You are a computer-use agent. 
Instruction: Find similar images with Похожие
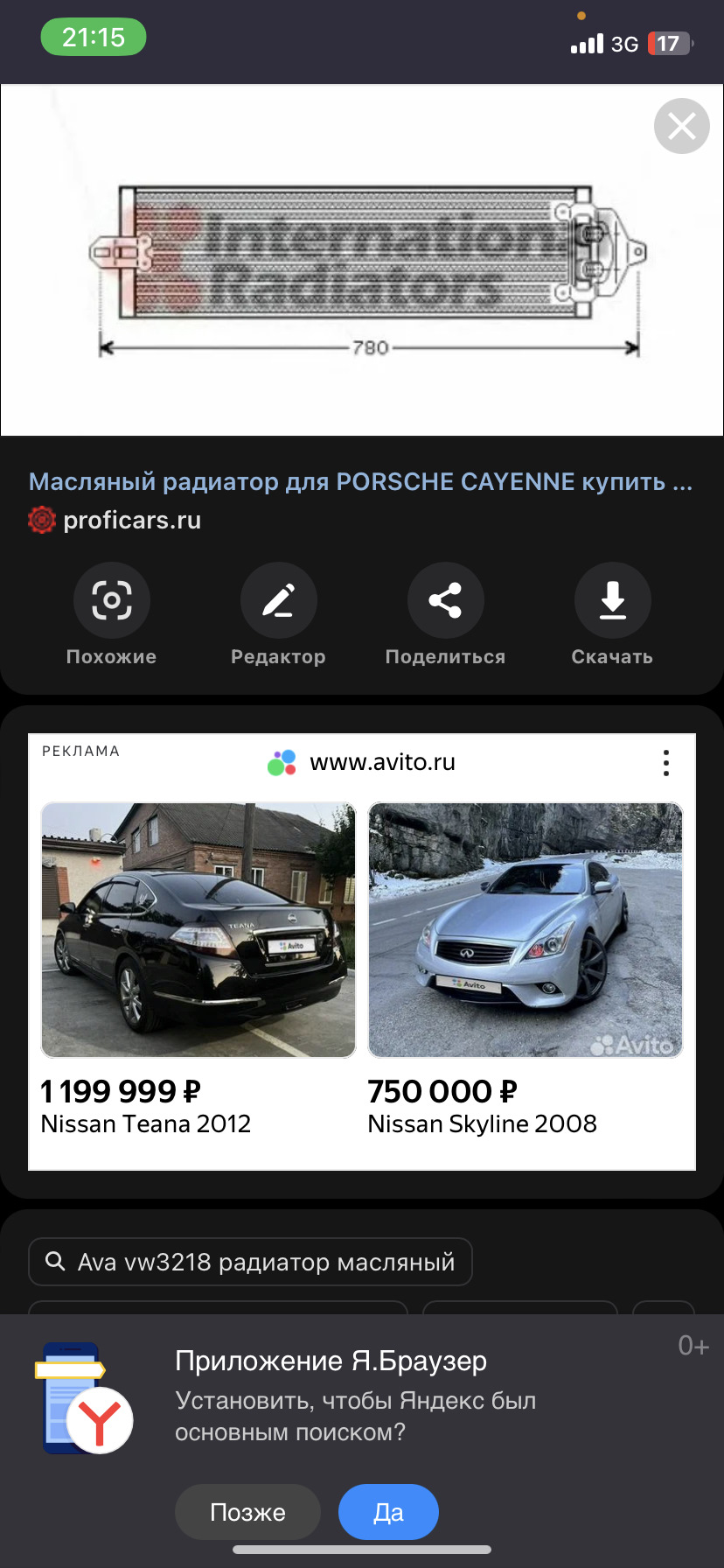click(112, 615)
